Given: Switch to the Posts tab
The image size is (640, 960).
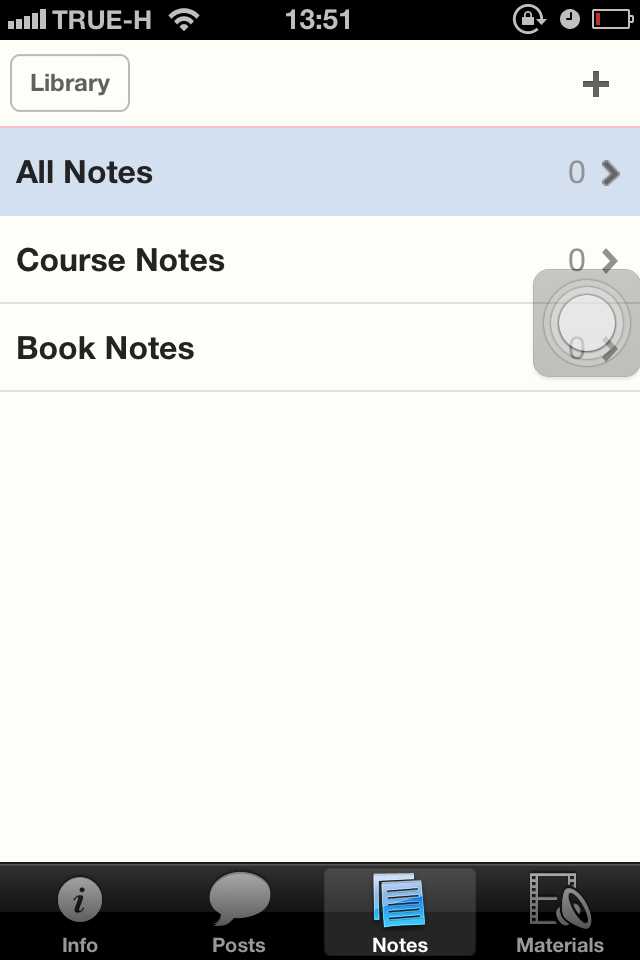Looking at the screenshot, I should pos(239,912).
